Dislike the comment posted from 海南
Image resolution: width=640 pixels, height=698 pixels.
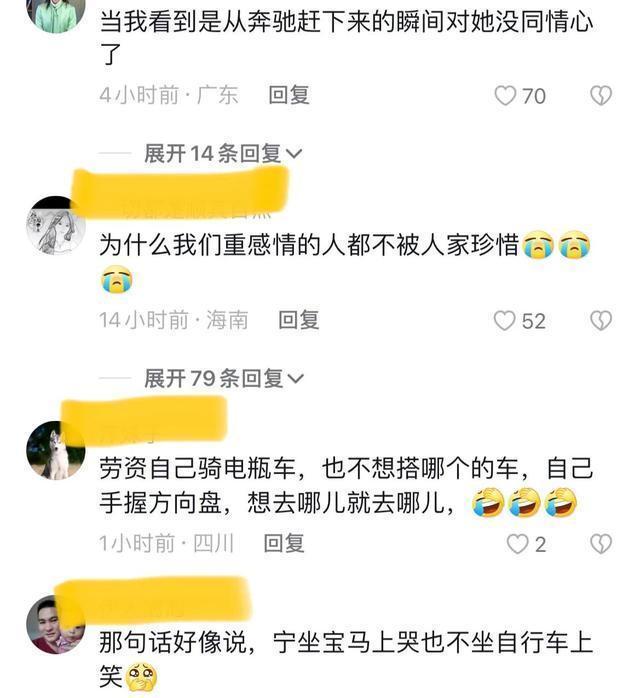click(600, 321)
